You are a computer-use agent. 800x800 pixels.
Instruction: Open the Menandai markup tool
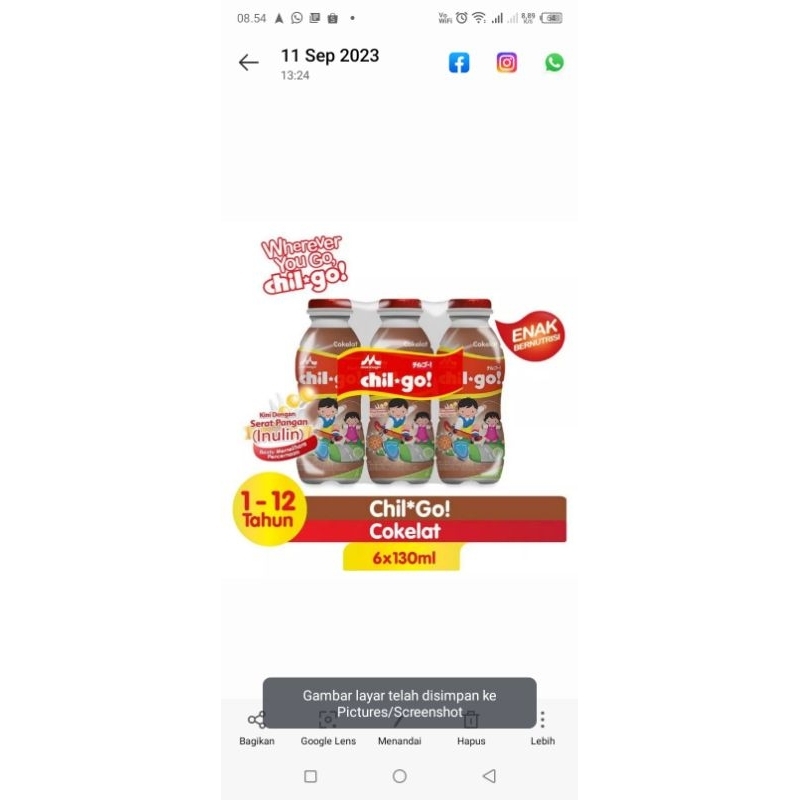[399, 728]
